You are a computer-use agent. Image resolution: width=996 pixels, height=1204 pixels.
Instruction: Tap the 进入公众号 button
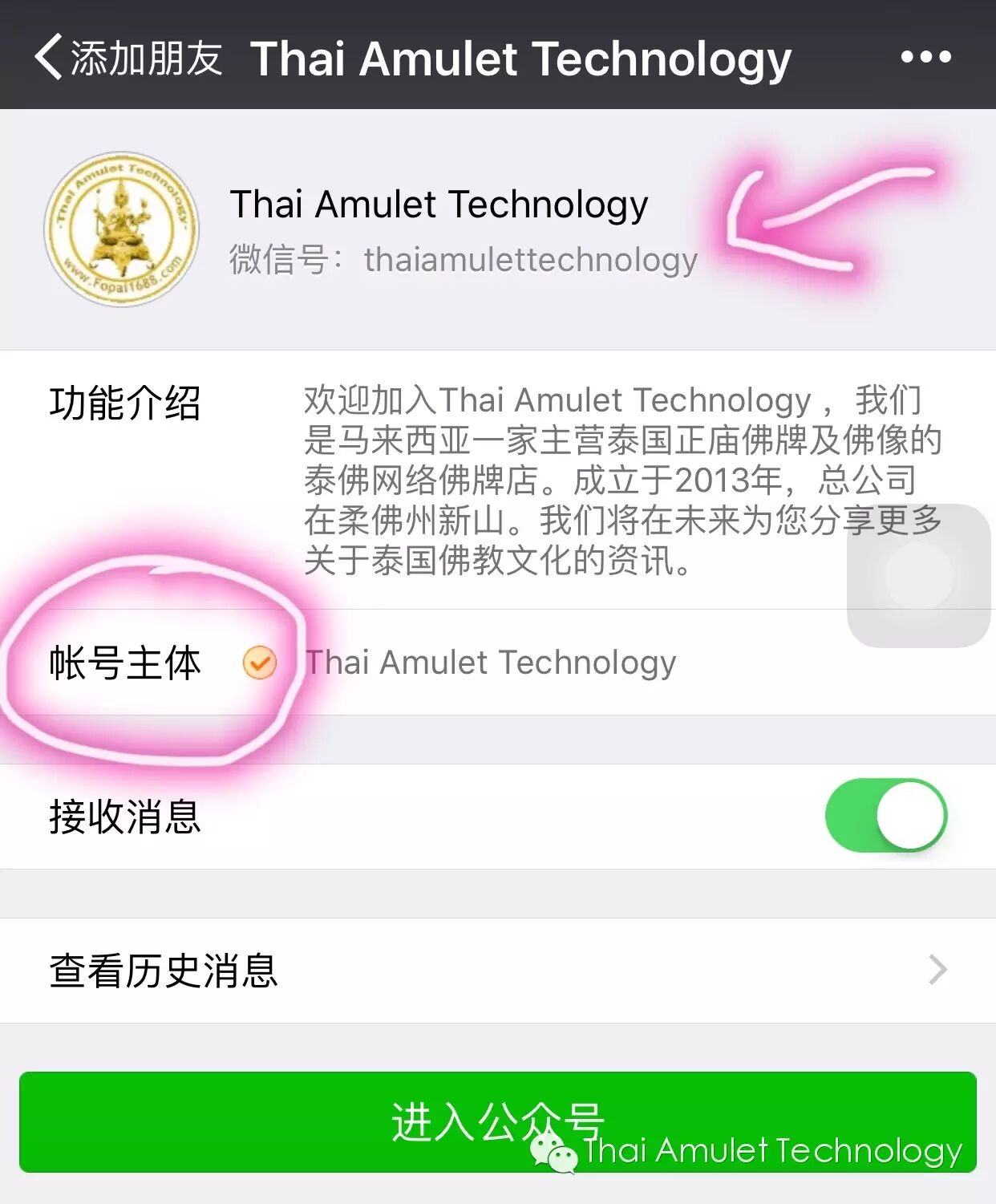497,1121
